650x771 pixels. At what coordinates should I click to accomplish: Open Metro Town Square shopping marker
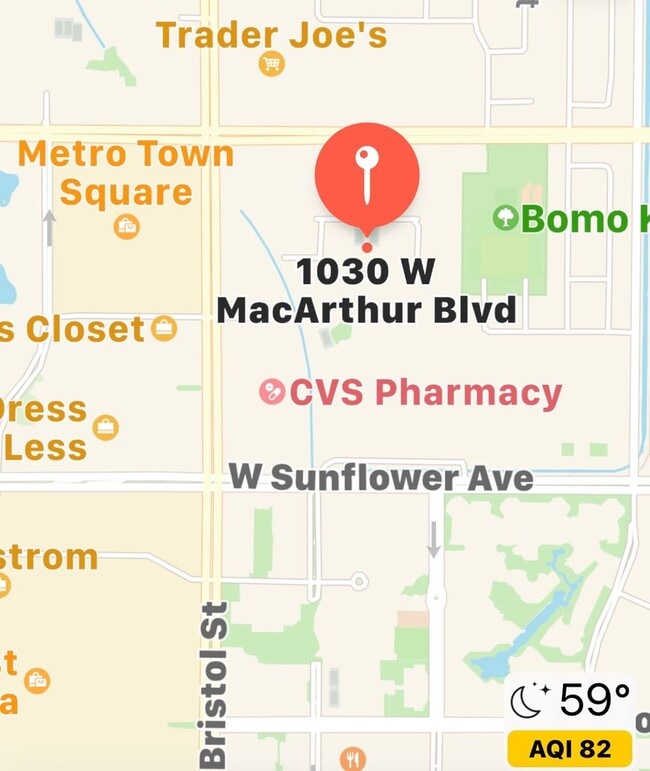(127, 226)
